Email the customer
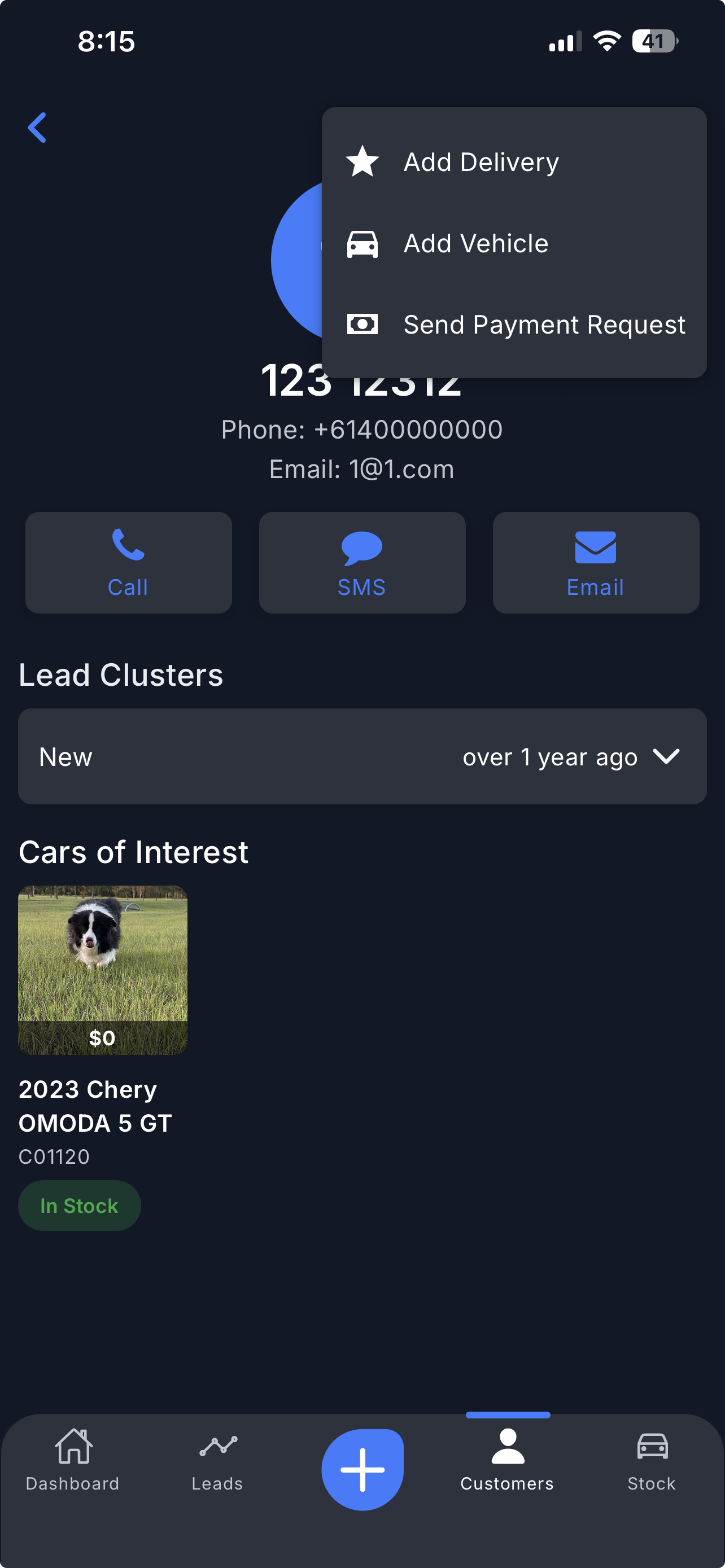This screenshot has height=1568, width=725. [595, 562]
